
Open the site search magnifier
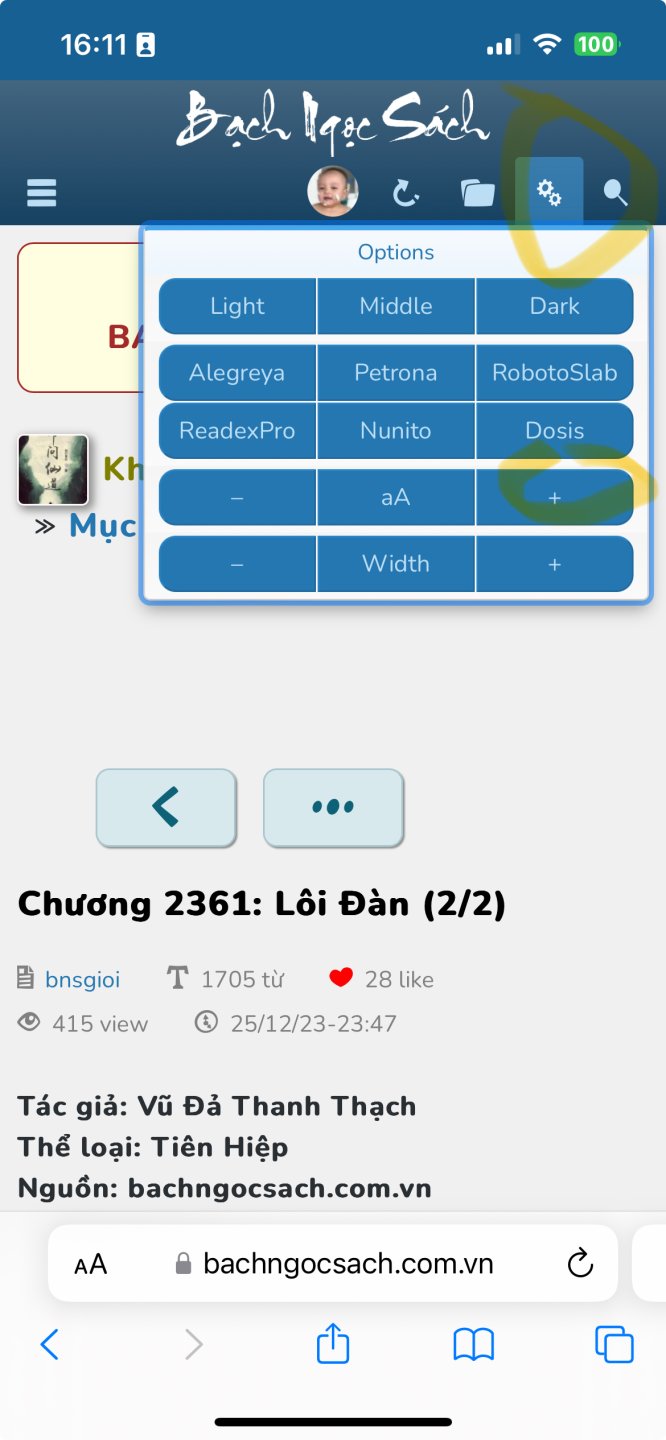pyautogui.click(x=616, y=192)
